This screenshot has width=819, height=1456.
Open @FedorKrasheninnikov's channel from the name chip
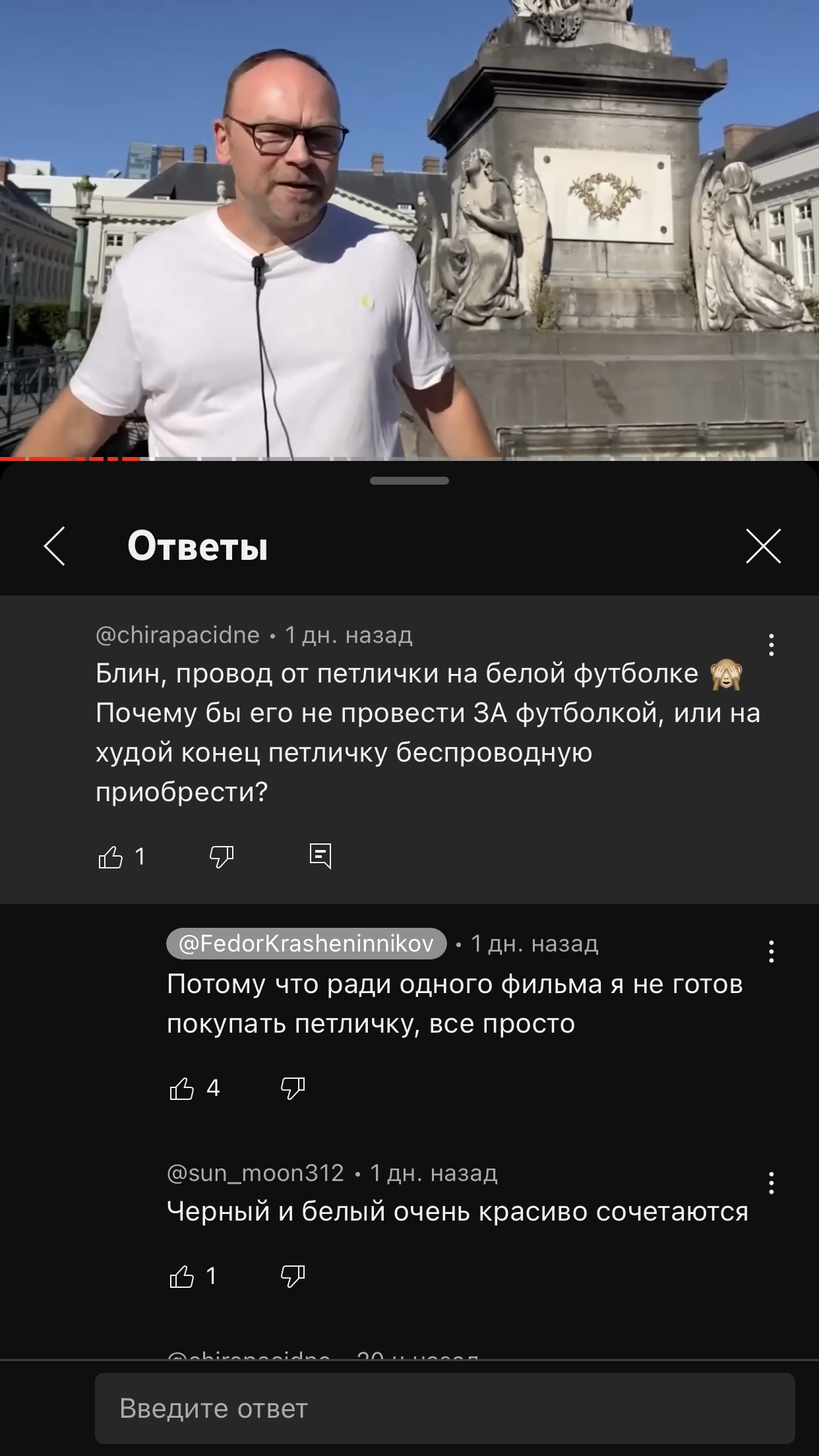tap(307, 944)
